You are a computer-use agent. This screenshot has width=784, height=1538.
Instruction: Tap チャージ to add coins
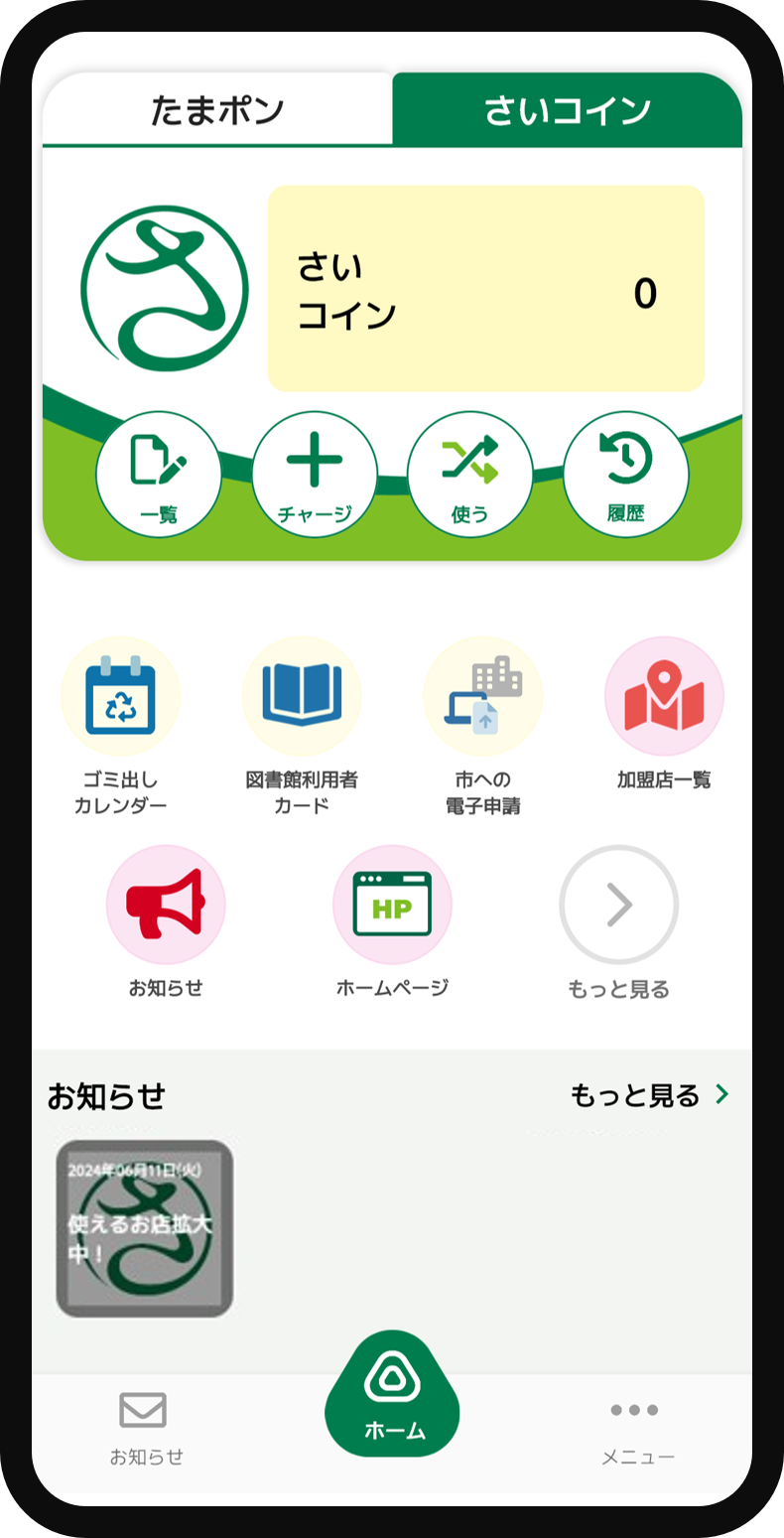coord(314,474)
